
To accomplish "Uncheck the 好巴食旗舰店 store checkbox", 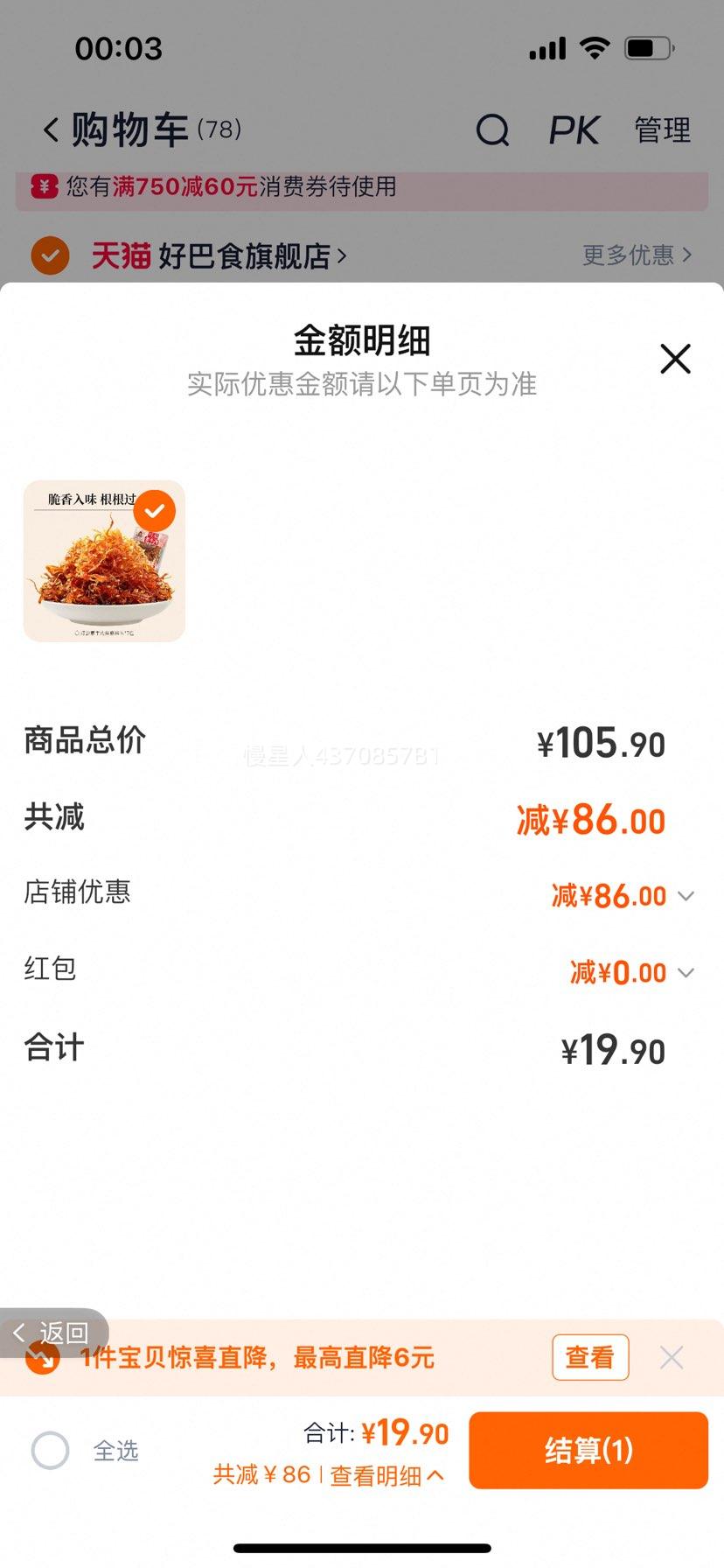I will pos(50,255).
